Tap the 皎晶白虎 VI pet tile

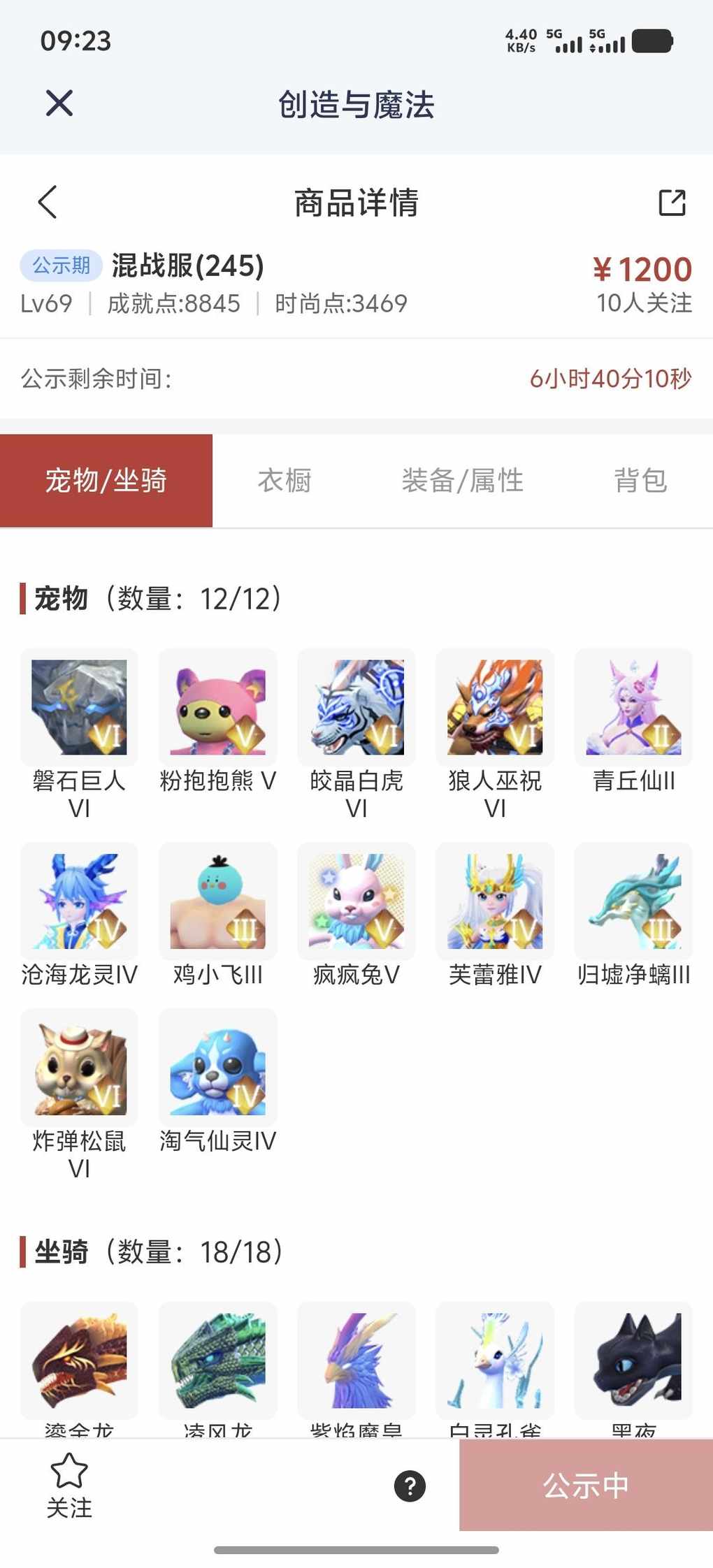[356, 707]
